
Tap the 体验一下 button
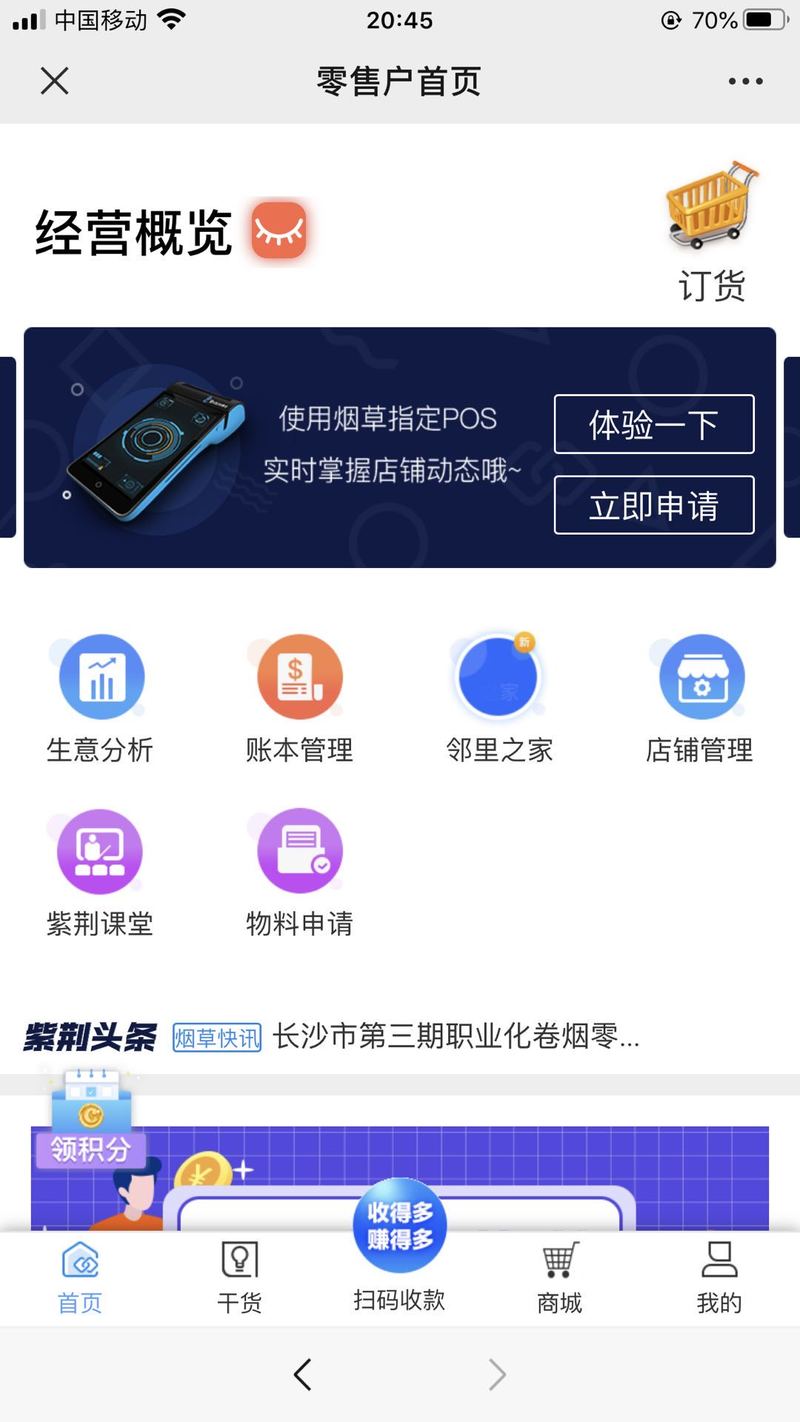tap(654, 425)
